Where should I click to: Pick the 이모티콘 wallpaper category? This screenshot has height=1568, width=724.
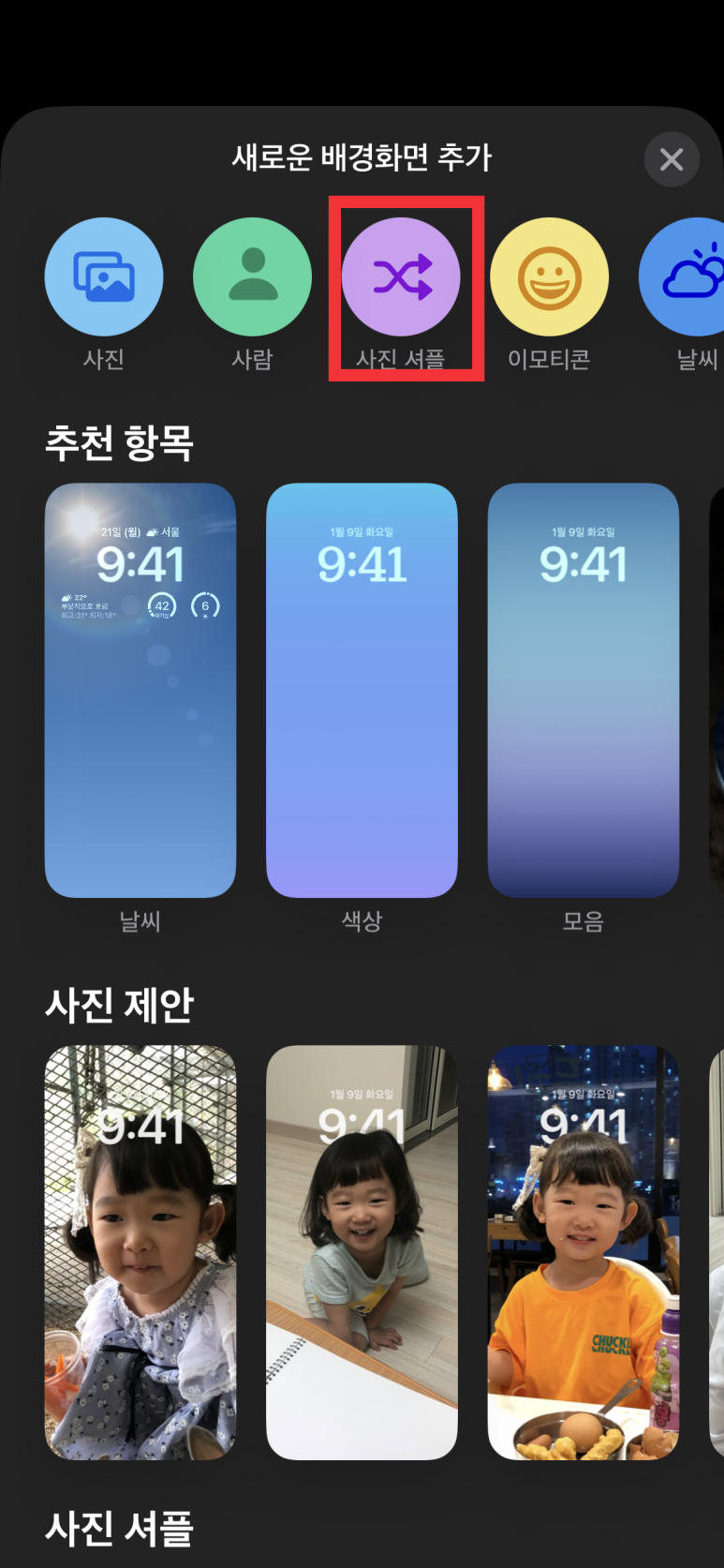(549, 277)
